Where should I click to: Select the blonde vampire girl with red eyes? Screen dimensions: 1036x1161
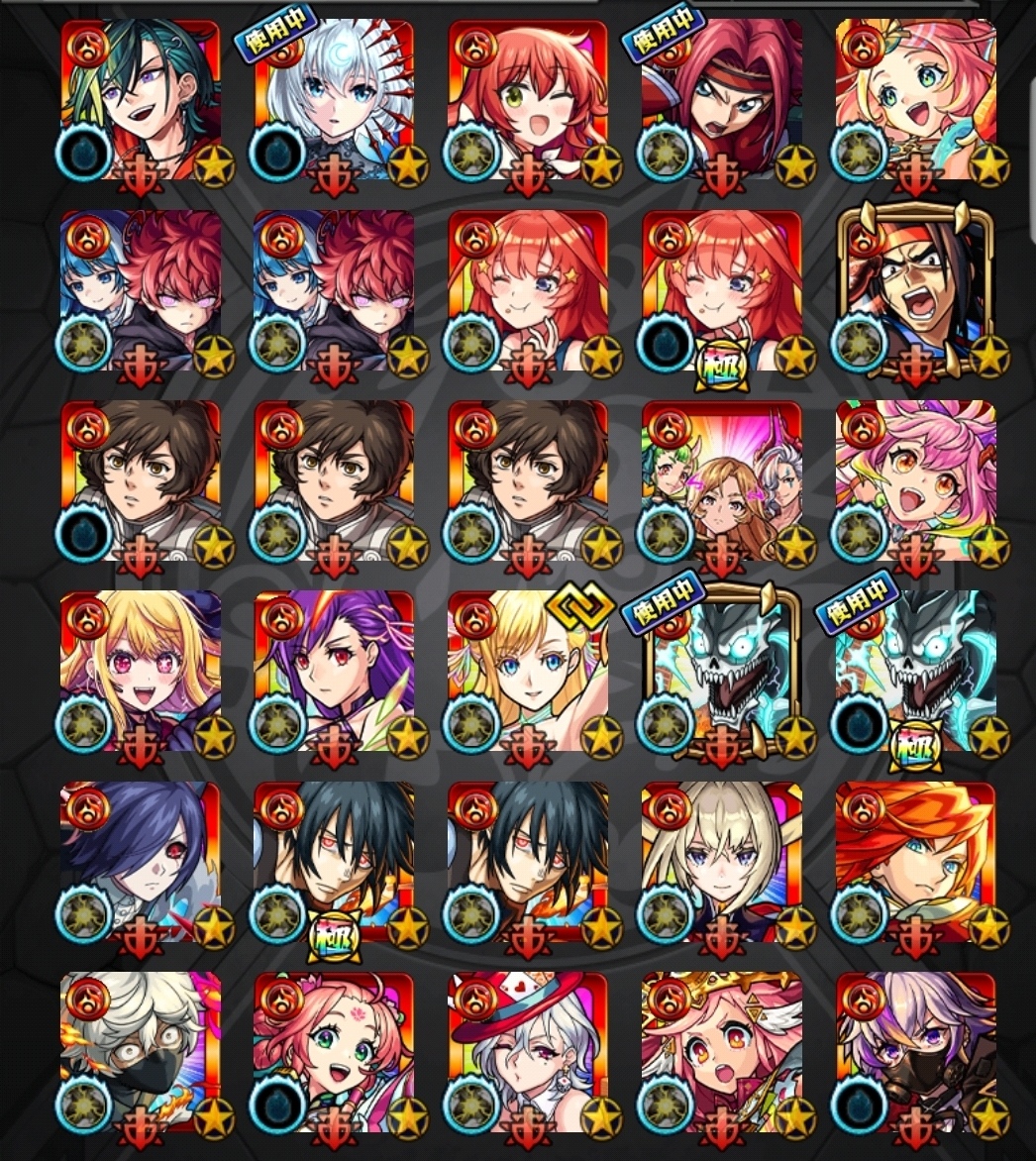pyautogui.click(x=140, y=671)
